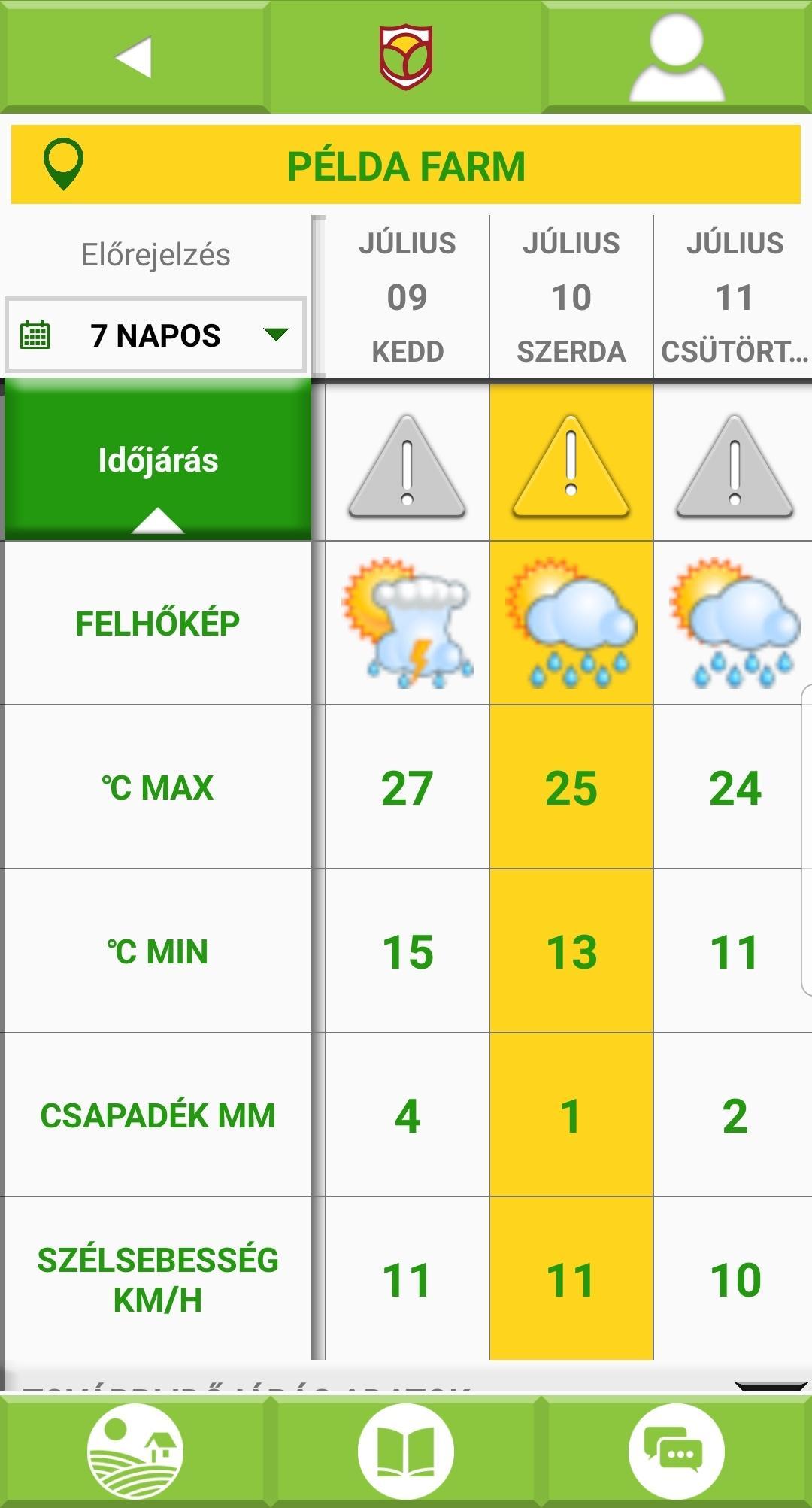Open the Példa Farm location bar

(406, 165)
